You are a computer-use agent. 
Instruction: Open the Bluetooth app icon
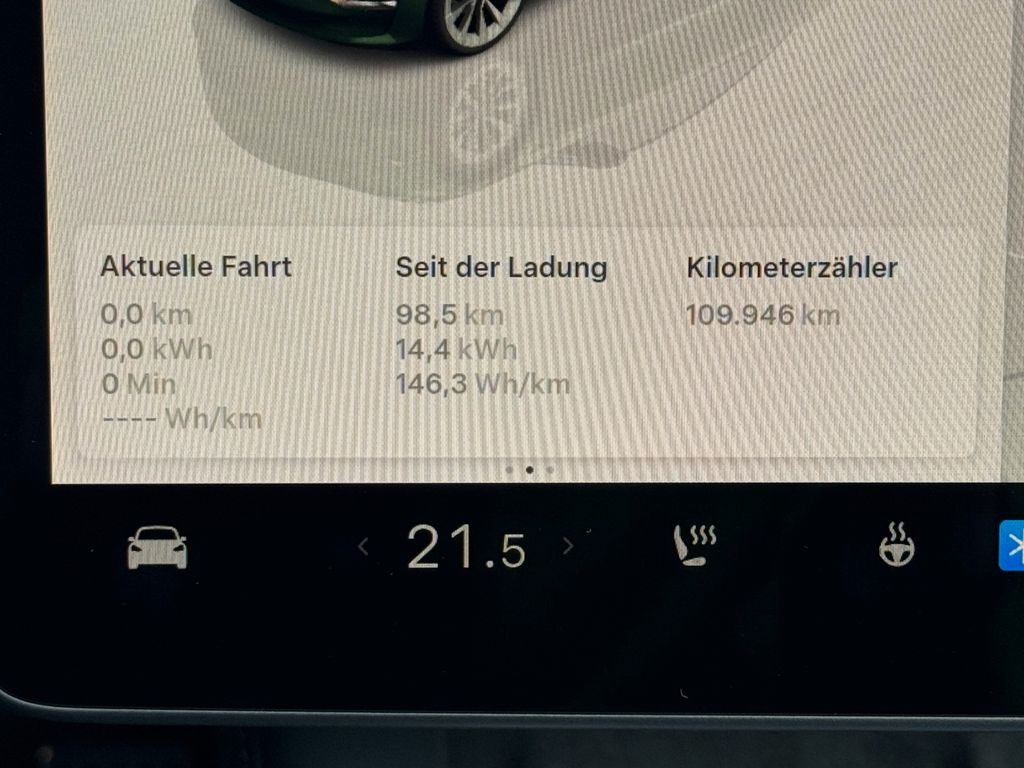coord(1012,546)
